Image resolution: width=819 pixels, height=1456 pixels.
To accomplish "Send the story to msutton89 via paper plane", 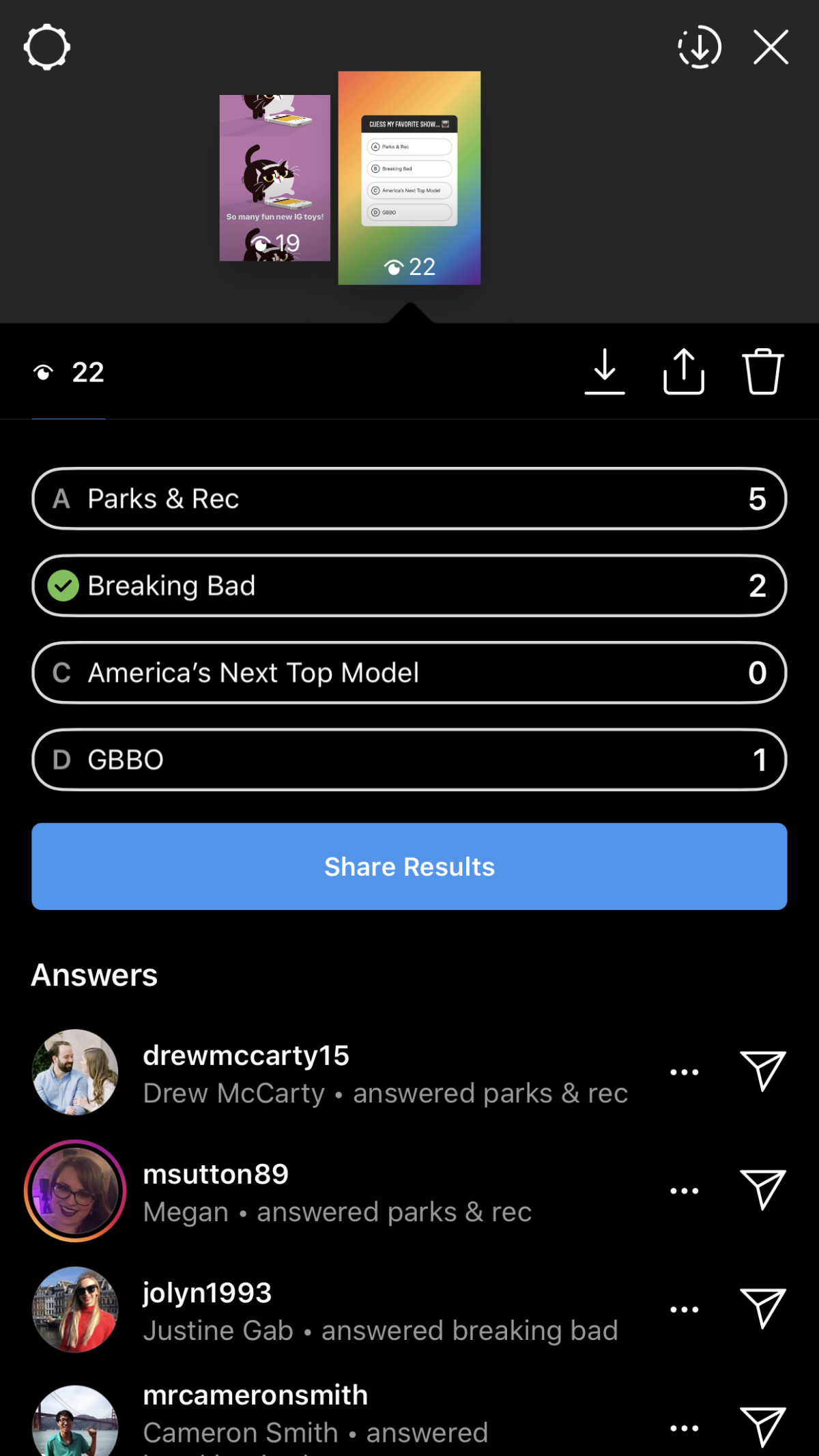I will (762, 1190).
